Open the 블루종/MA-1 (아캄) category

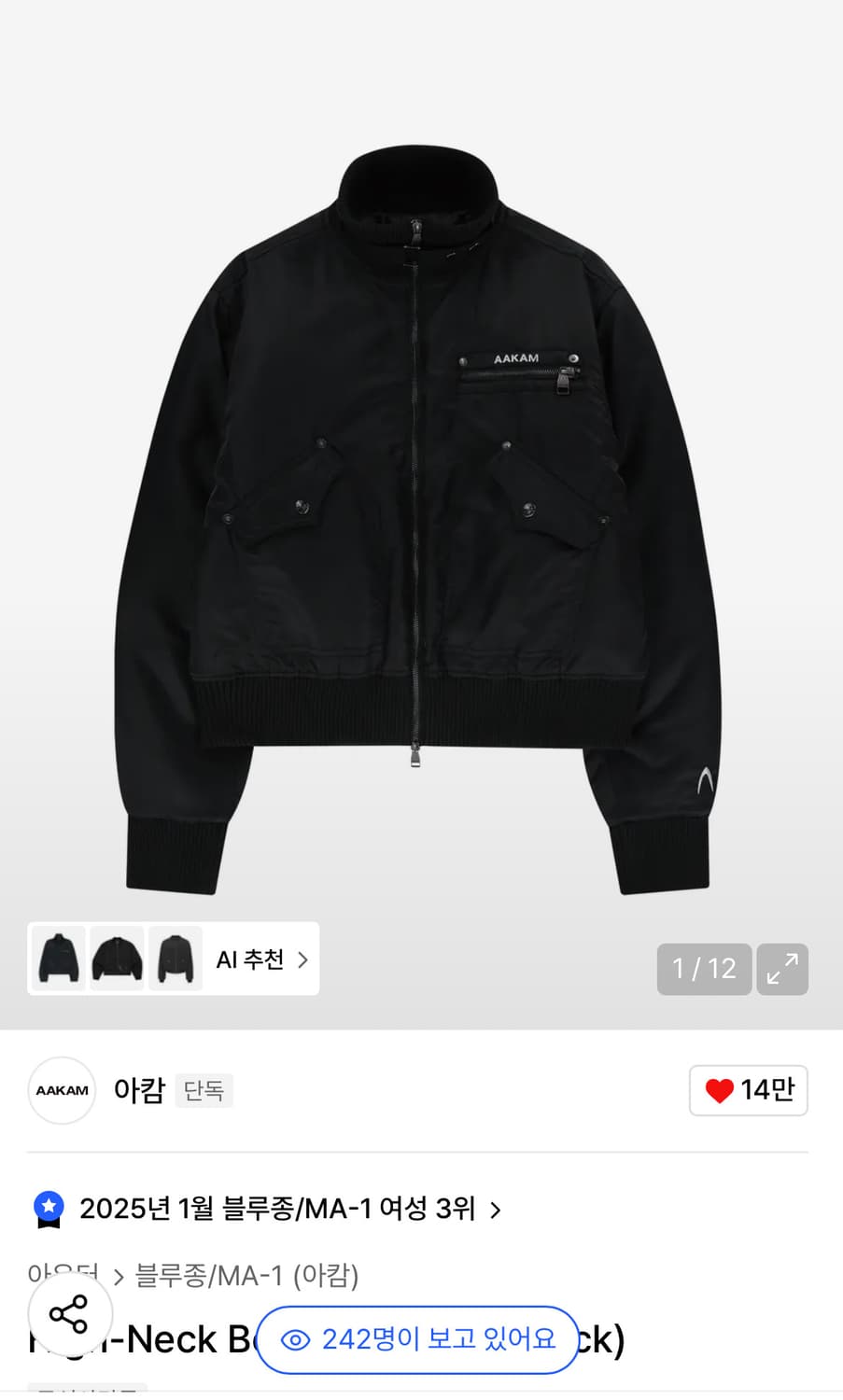point(245,1277)
